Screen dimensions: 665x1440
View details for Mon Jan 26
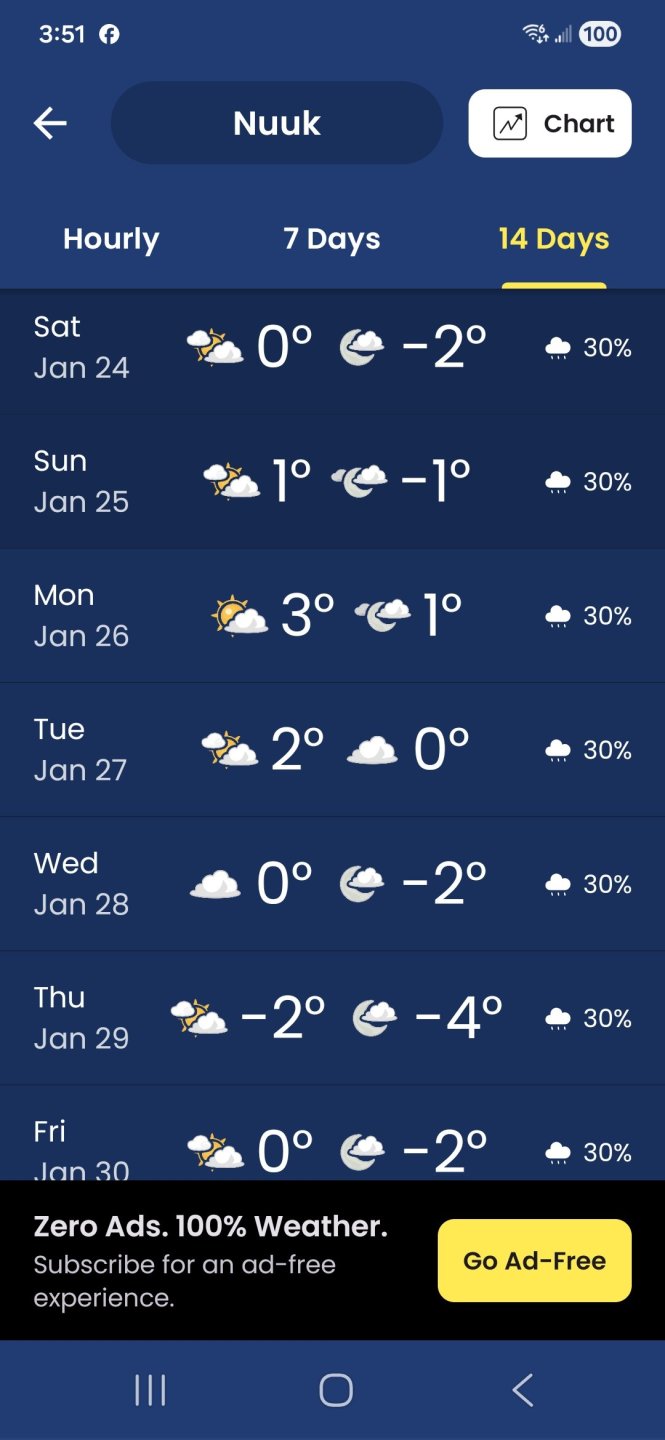click(x=332, y=615)
